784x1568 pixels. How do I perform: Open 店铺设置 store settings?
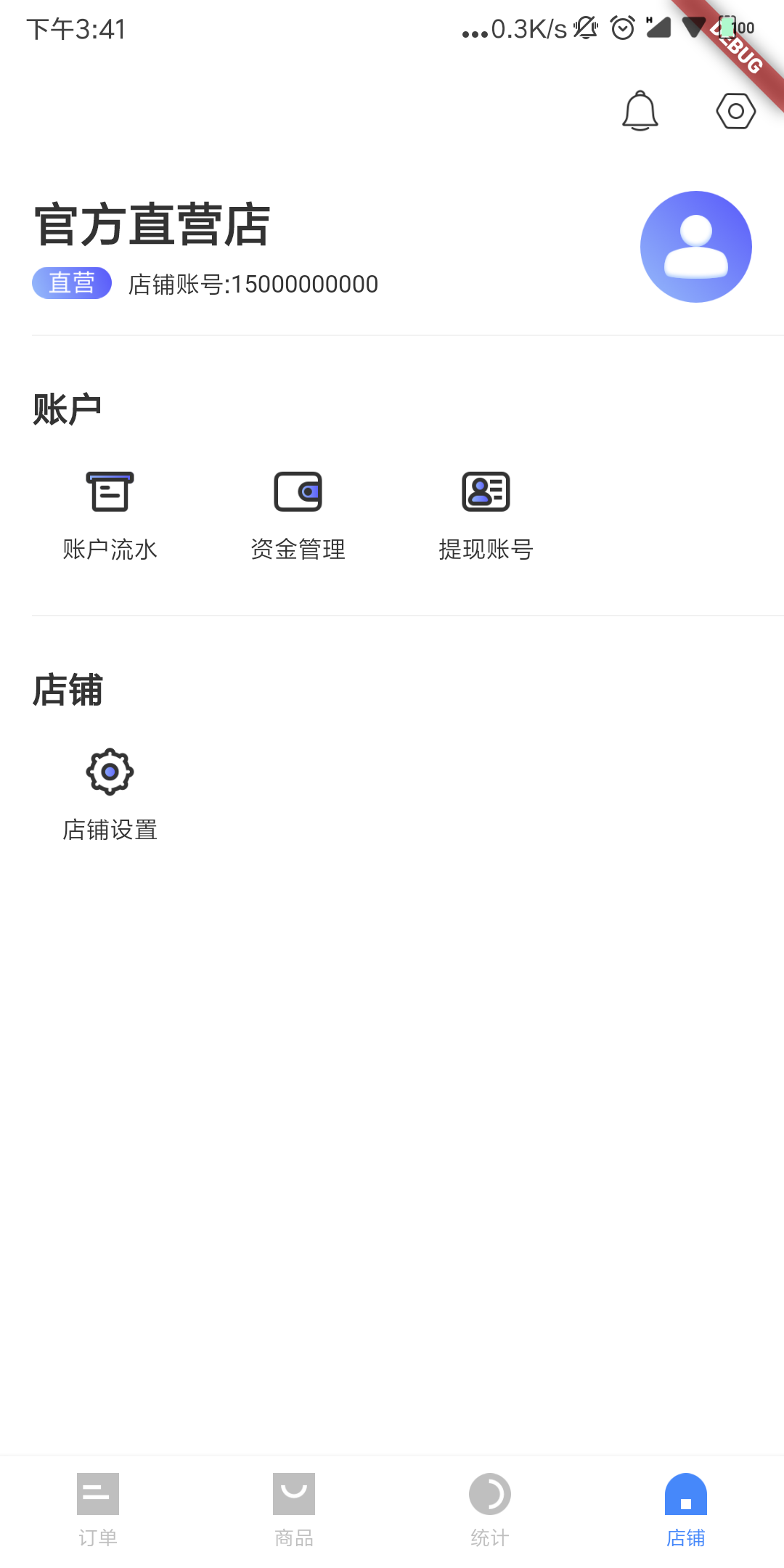coord(110,794)
